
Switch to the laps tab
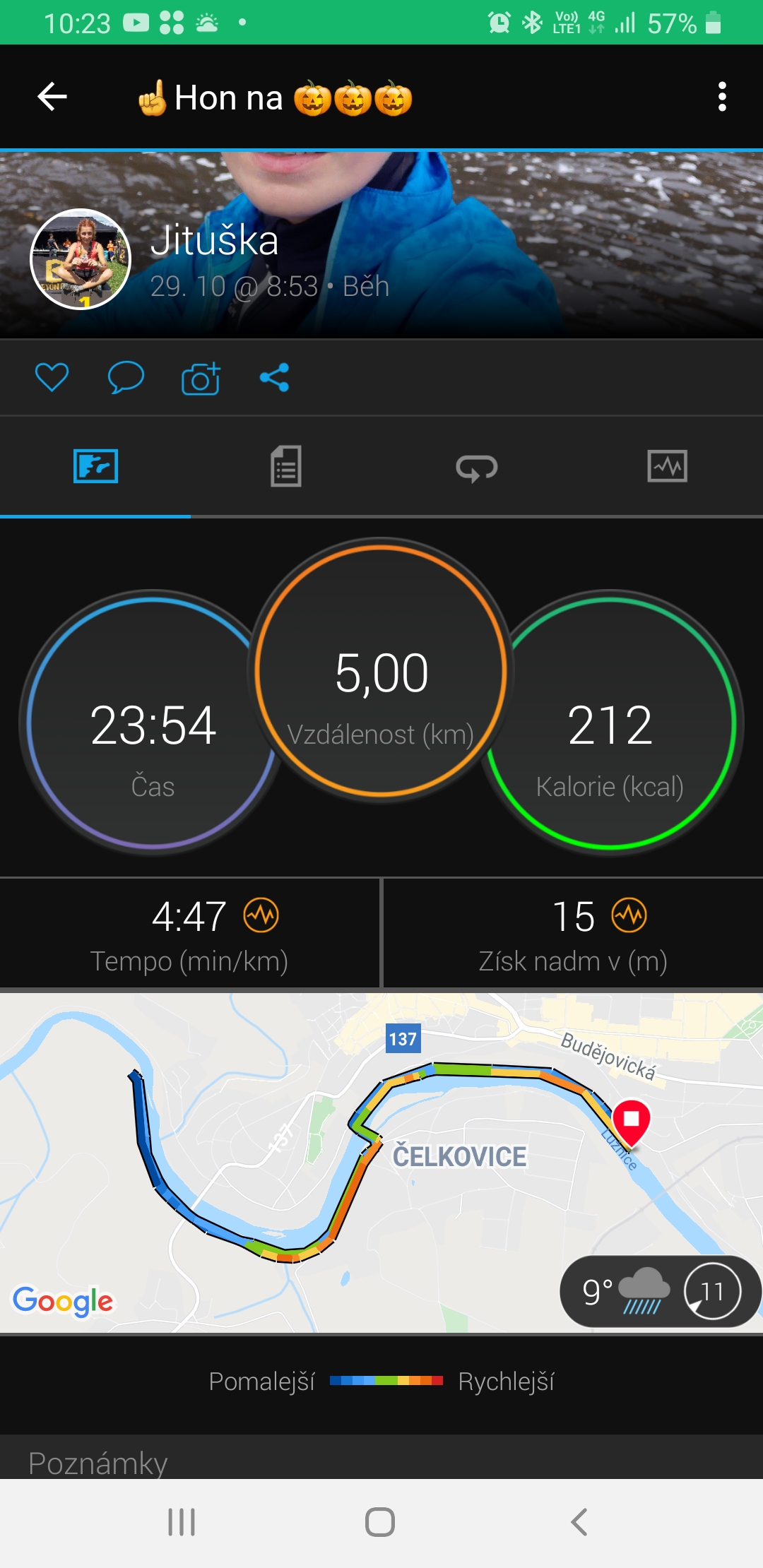pos(477,466)
